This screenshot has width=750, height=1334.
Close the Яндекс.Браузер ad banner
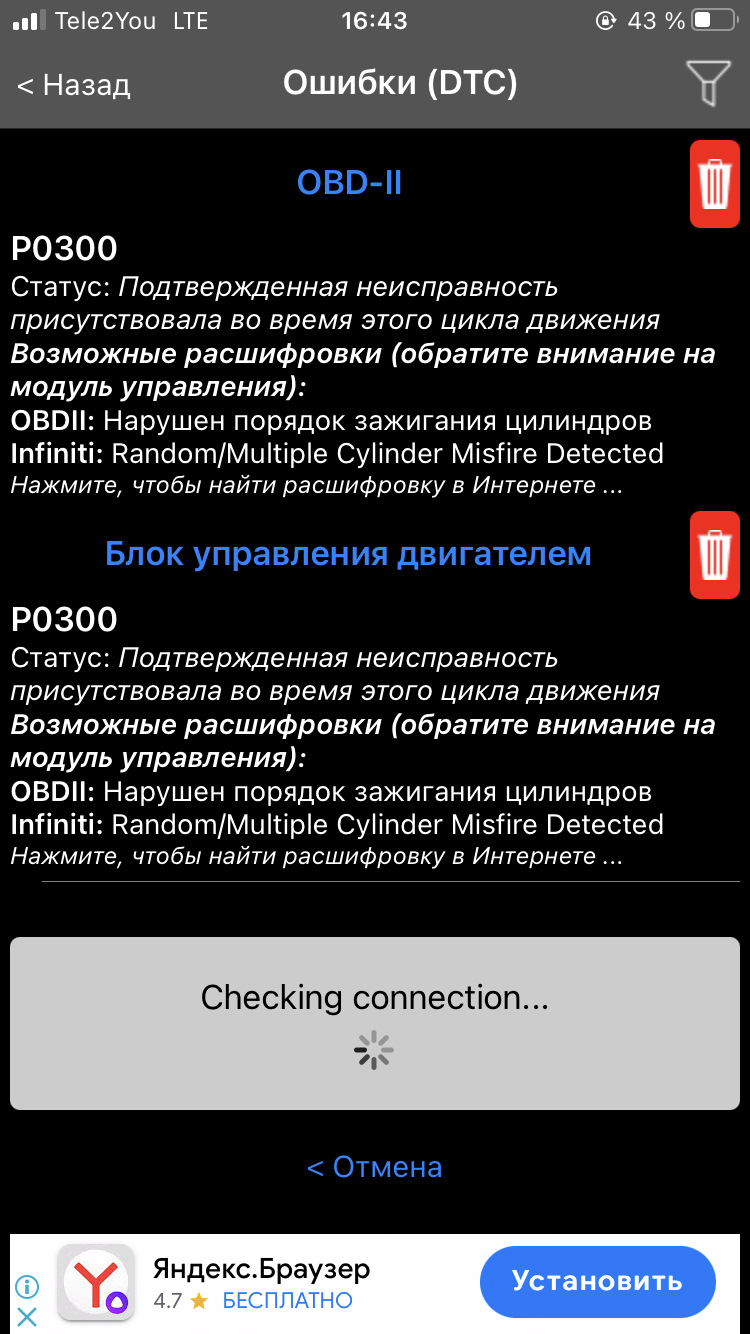27,1316
